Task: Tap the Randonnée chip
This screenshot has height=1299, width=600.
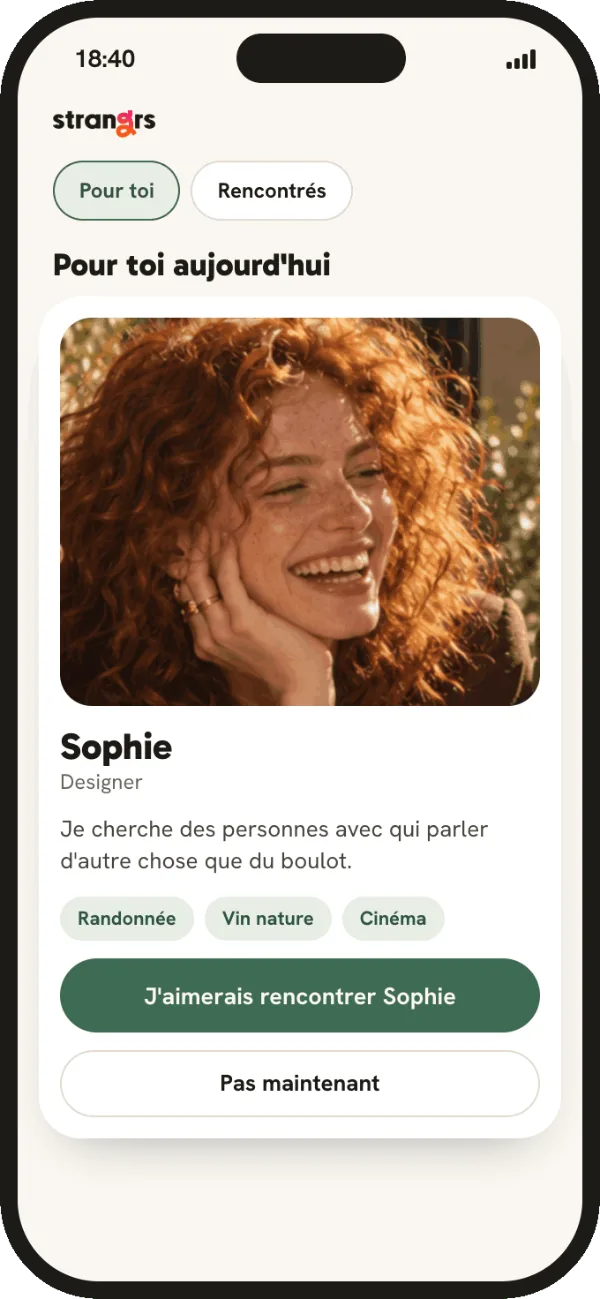Action: pos(127,919)
